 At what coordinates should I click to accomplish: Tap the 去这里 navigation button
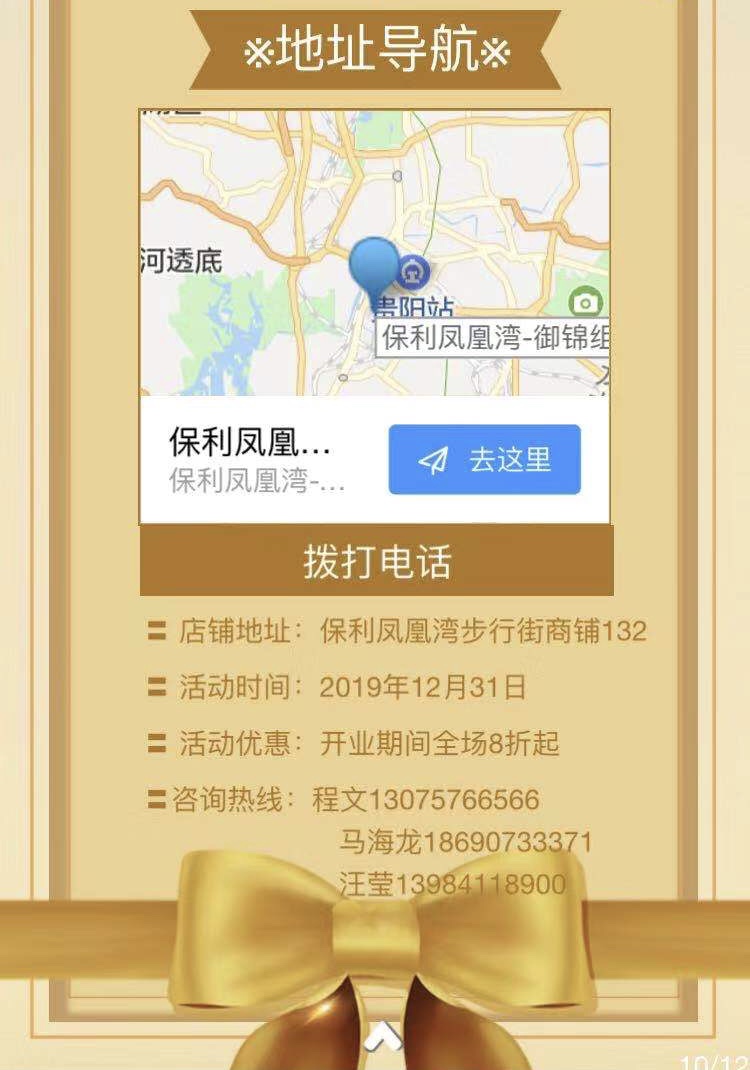(484, 460)
